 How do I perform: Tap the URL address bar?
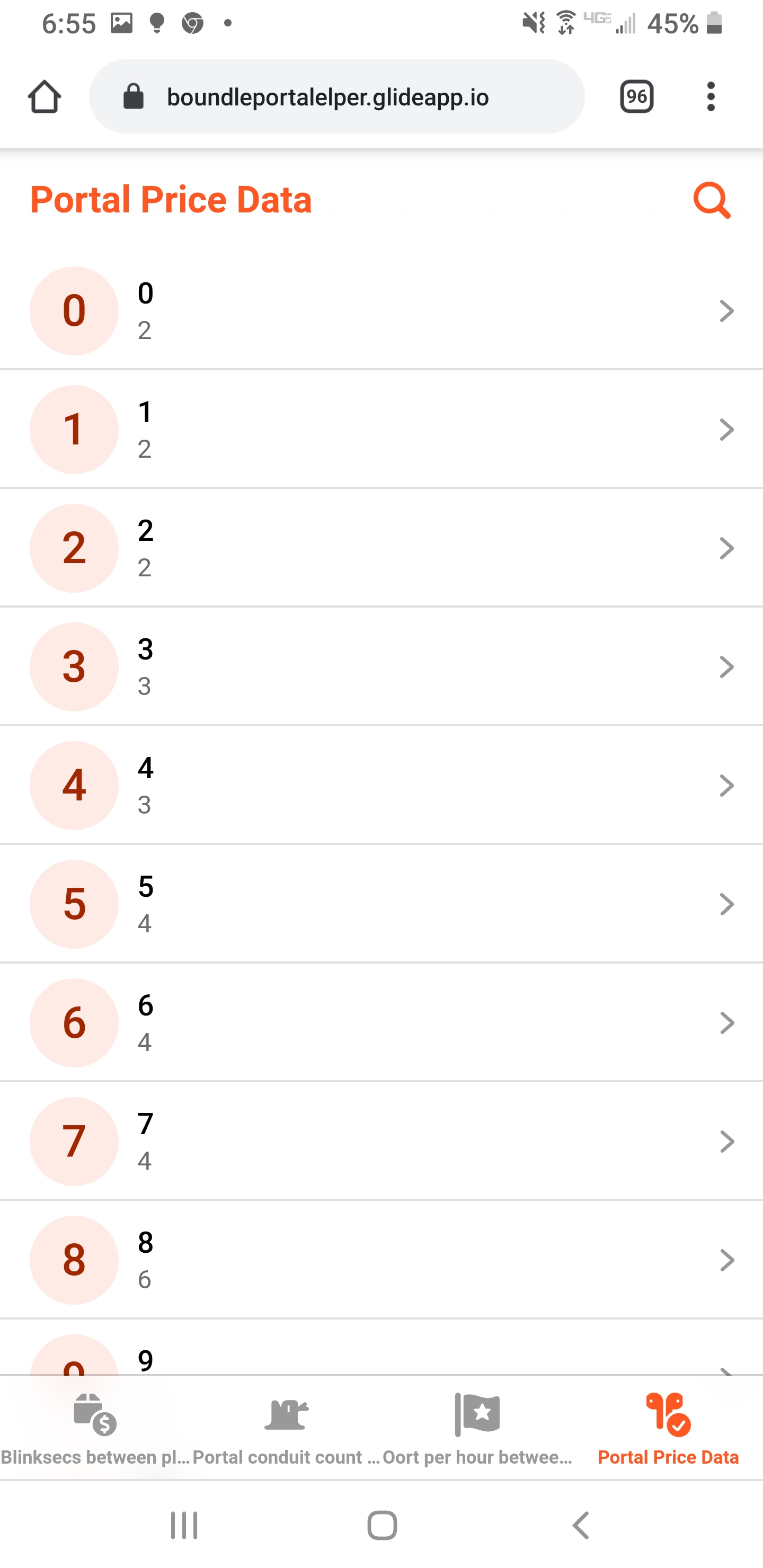click(x=337, y=97)
